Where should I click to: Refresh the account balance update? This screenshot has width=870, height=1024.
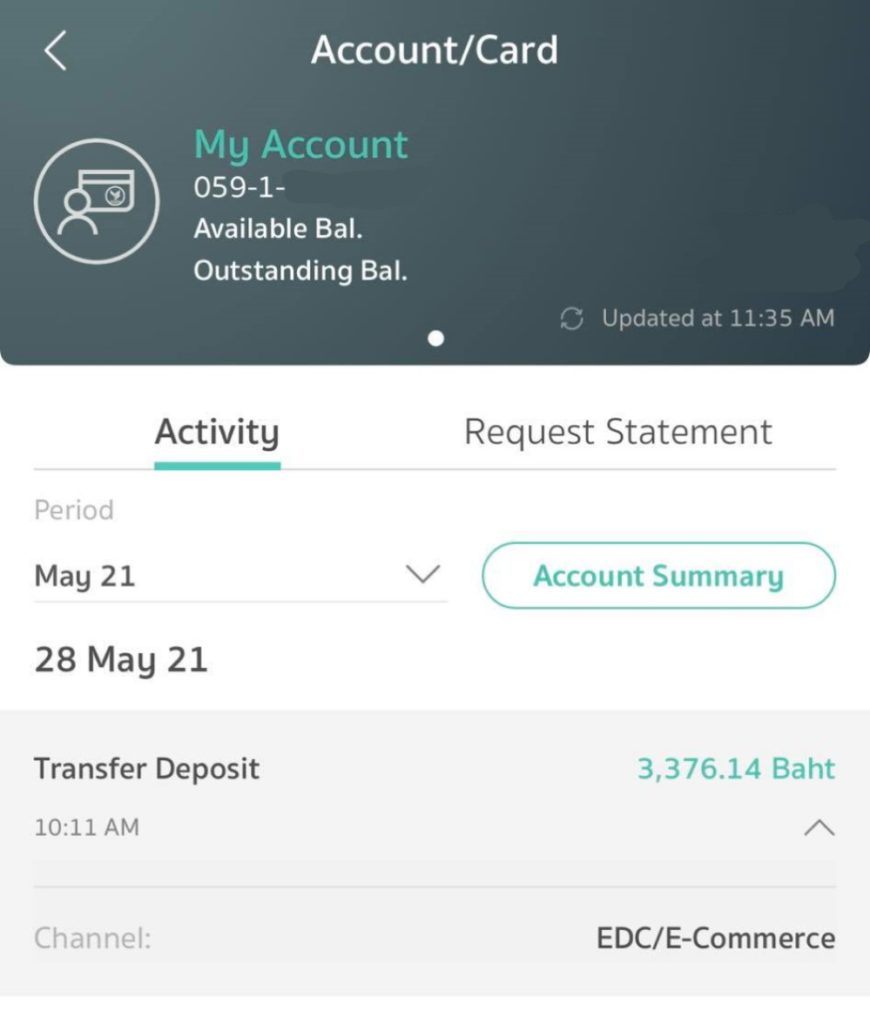pyautogui.click(x=572, y=319)
